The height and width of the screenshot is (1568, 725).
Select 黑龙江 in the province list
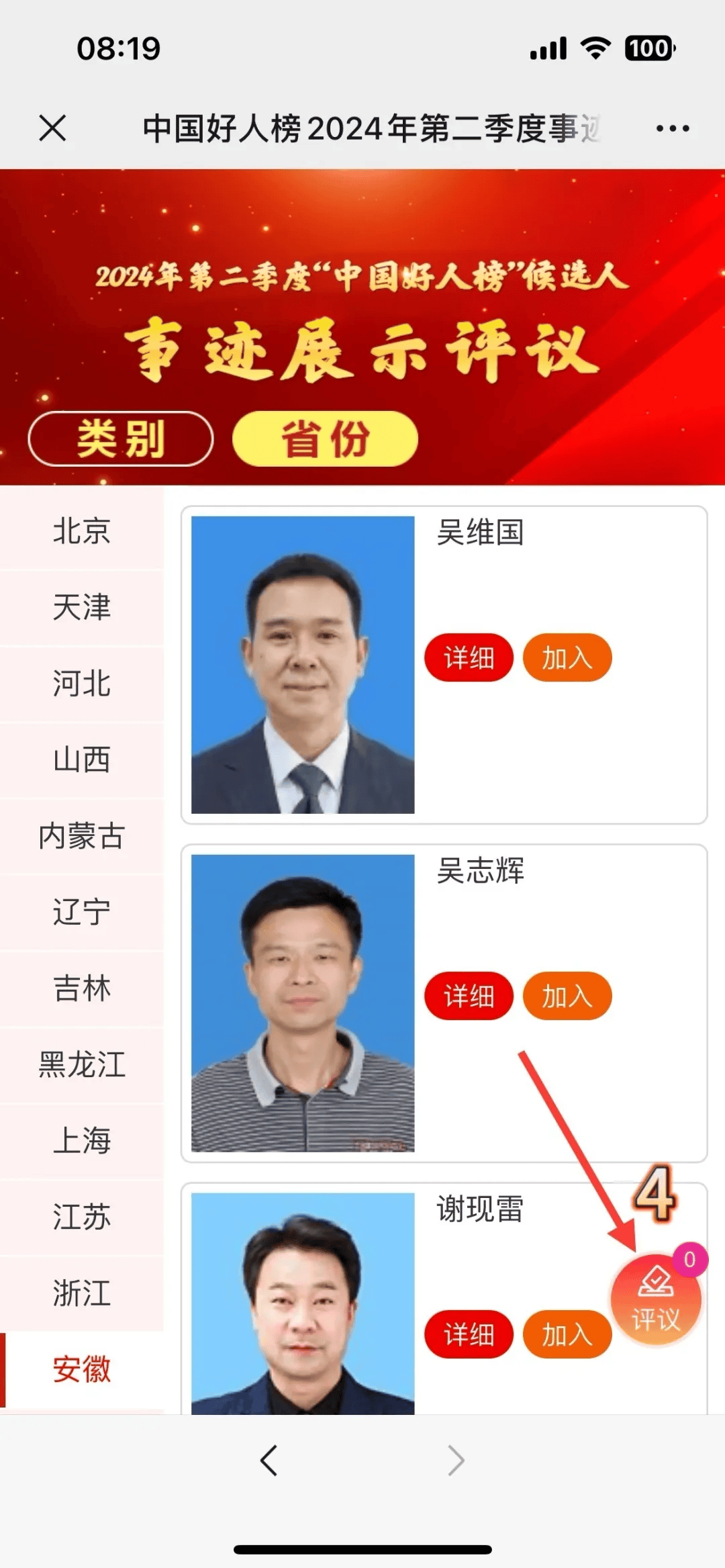[82, 1064]
